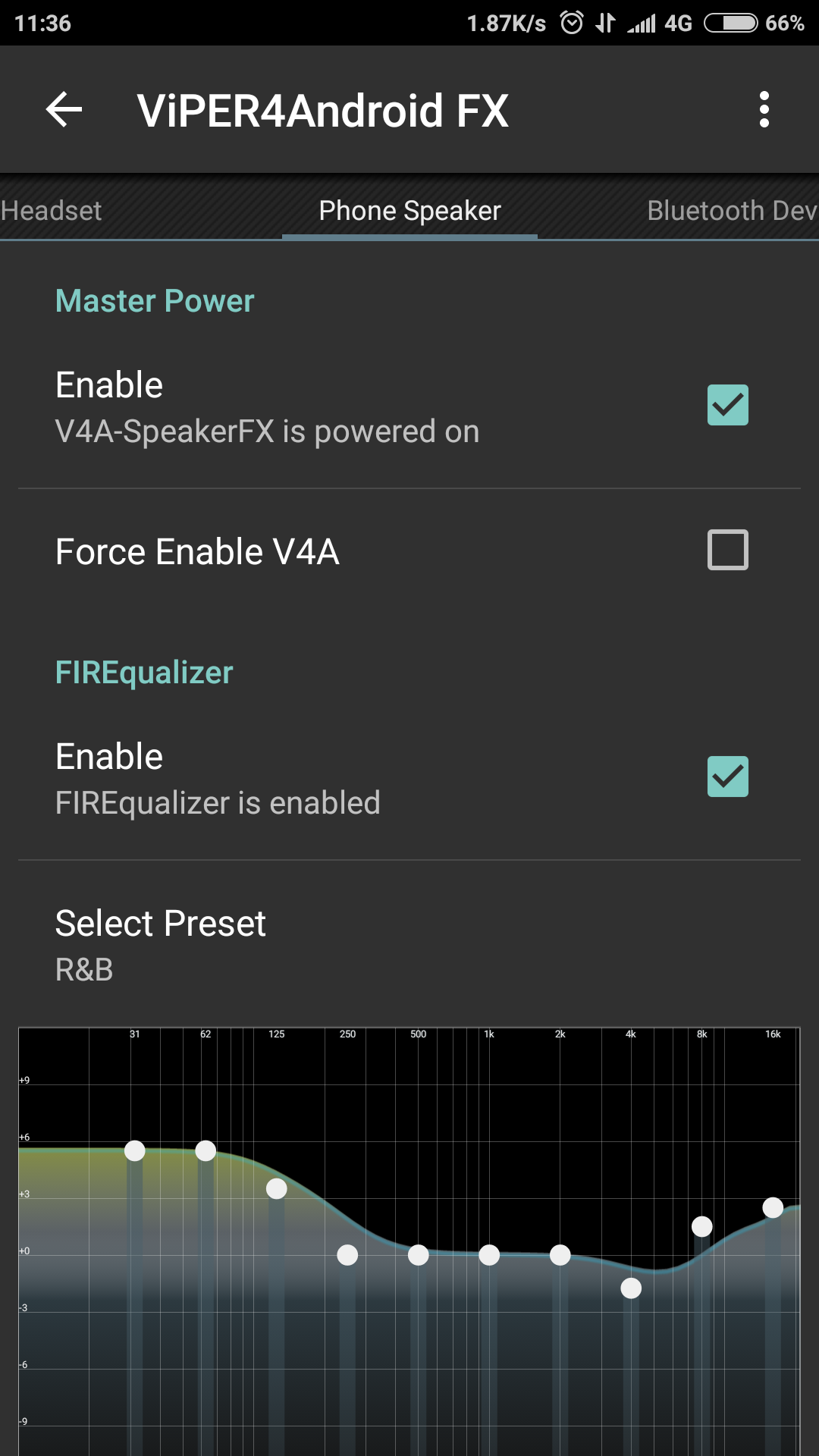The width and height of the screenshot is (819, 1456).
Task: Click the back arrow navigation icon
Action: click(64, 108)
